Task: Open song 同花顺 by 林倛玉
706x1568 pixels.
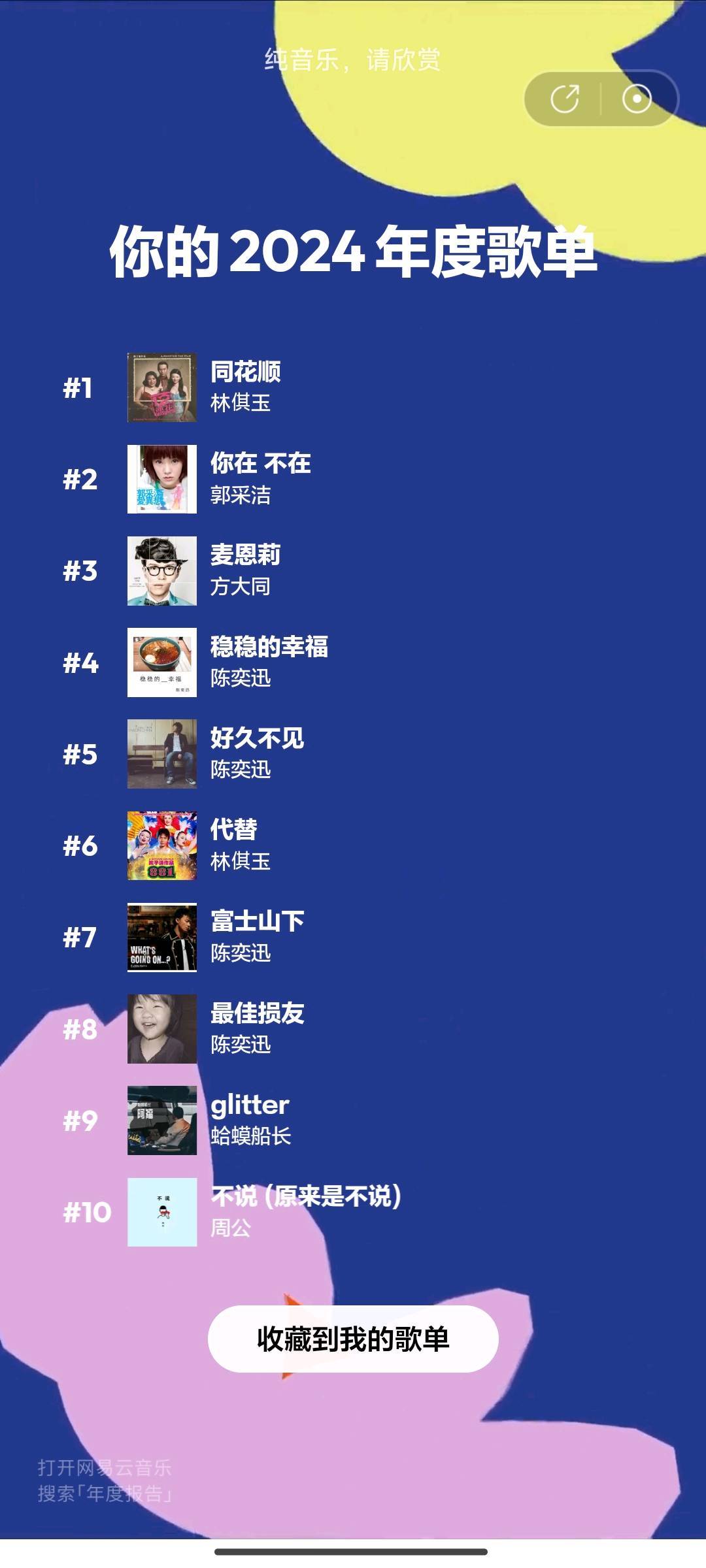Action: coord(245,387)
